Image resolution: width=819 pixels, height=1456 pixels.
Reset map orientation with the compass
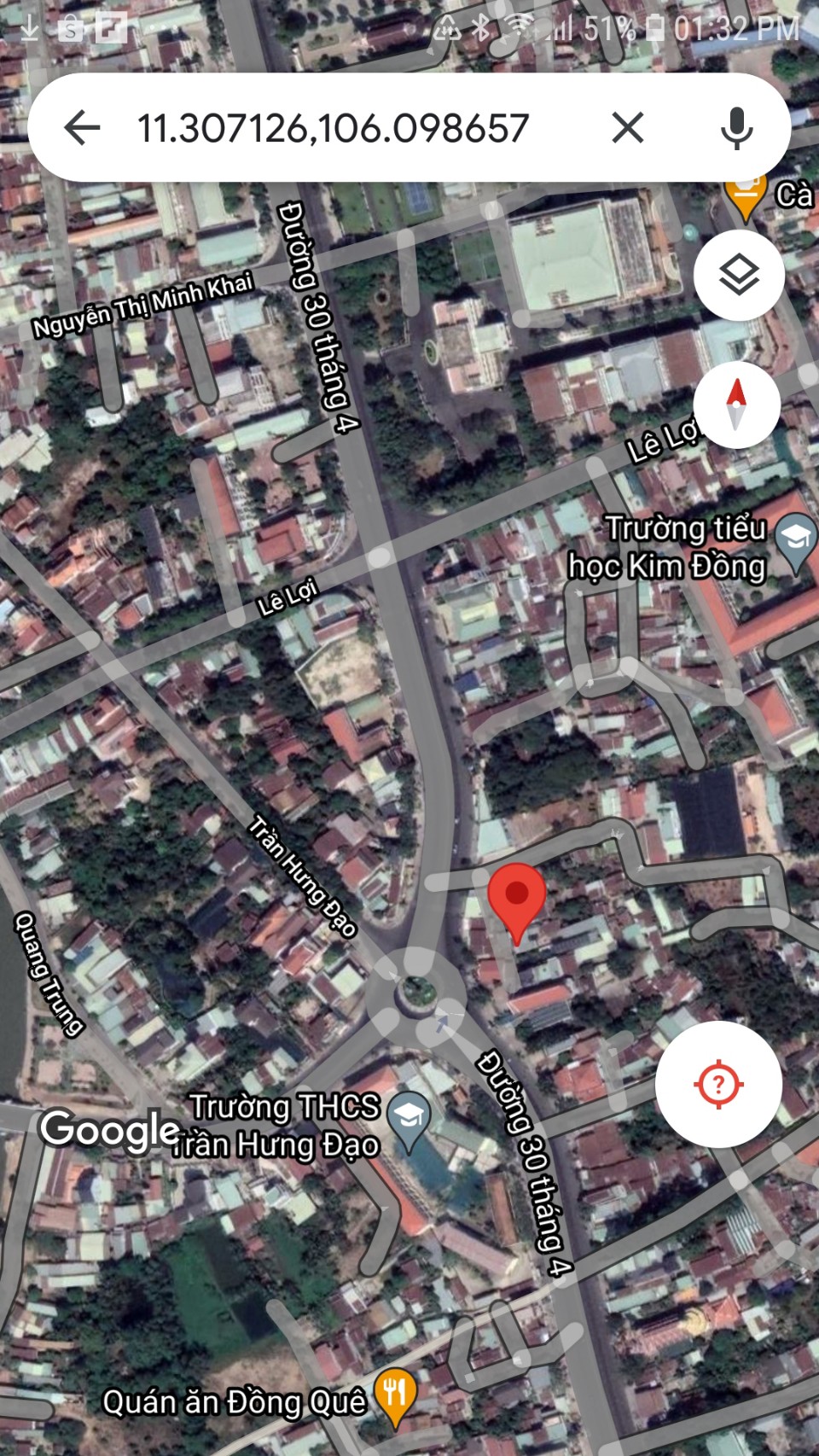[737, 405]
